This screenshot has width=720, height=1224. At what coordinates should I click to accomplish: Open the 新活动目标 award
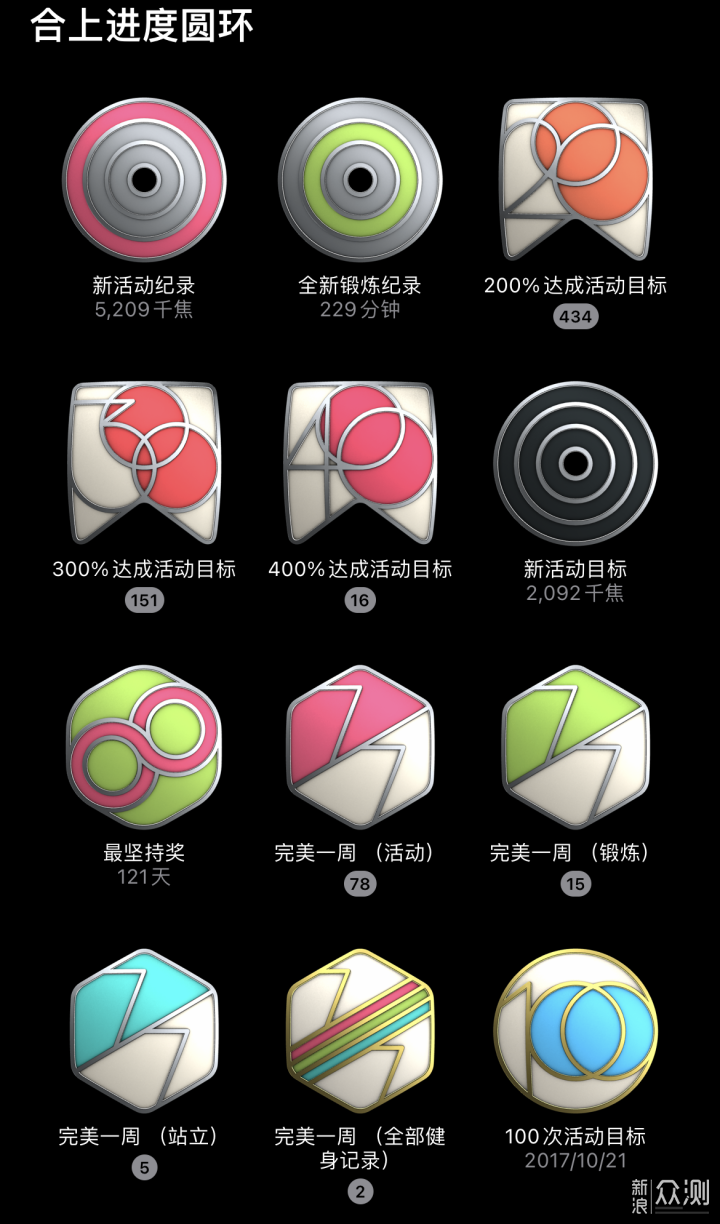coord(575,463)
